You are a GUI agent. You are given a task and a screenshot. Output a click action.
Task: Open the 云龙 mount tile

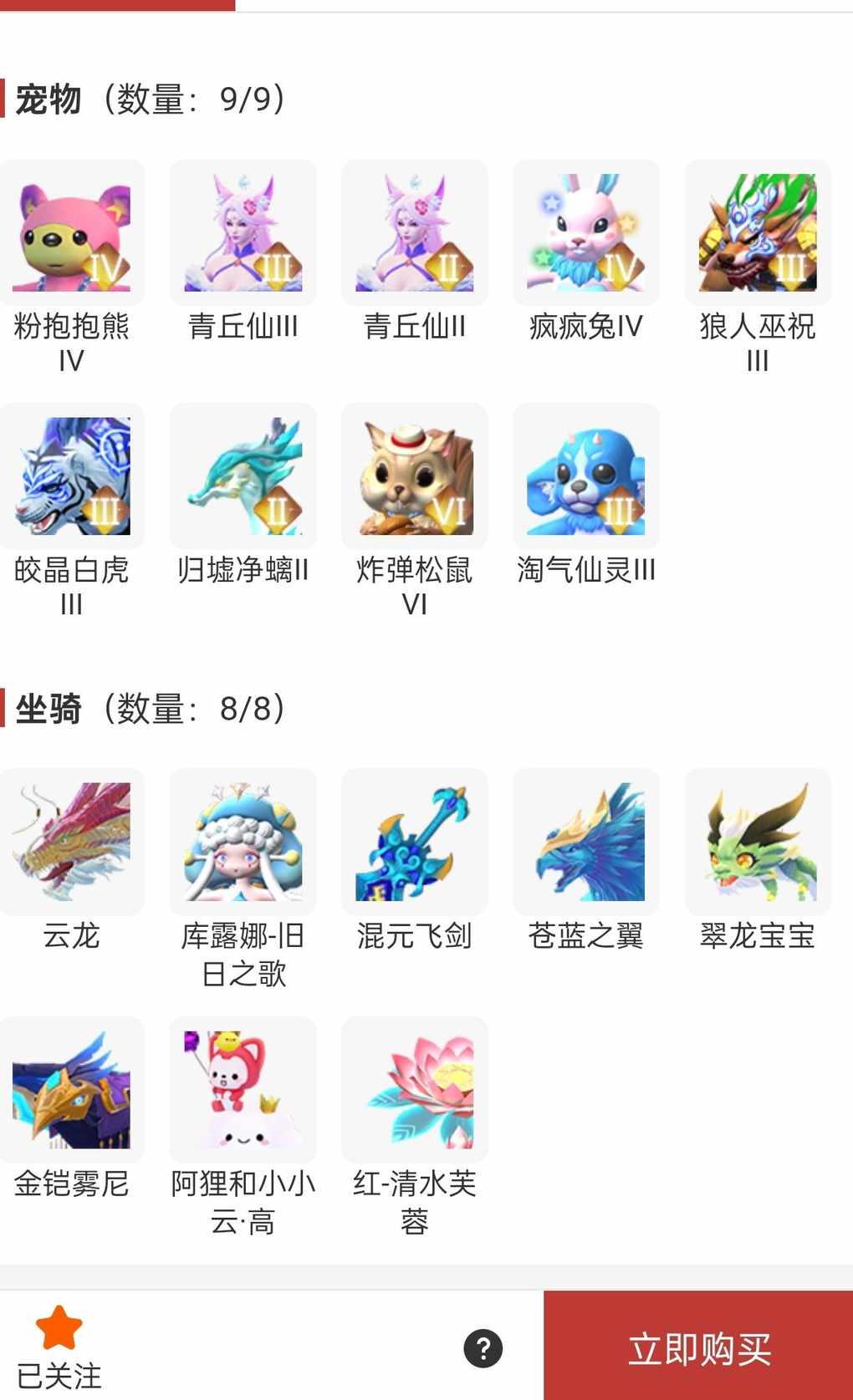(72, 842)
